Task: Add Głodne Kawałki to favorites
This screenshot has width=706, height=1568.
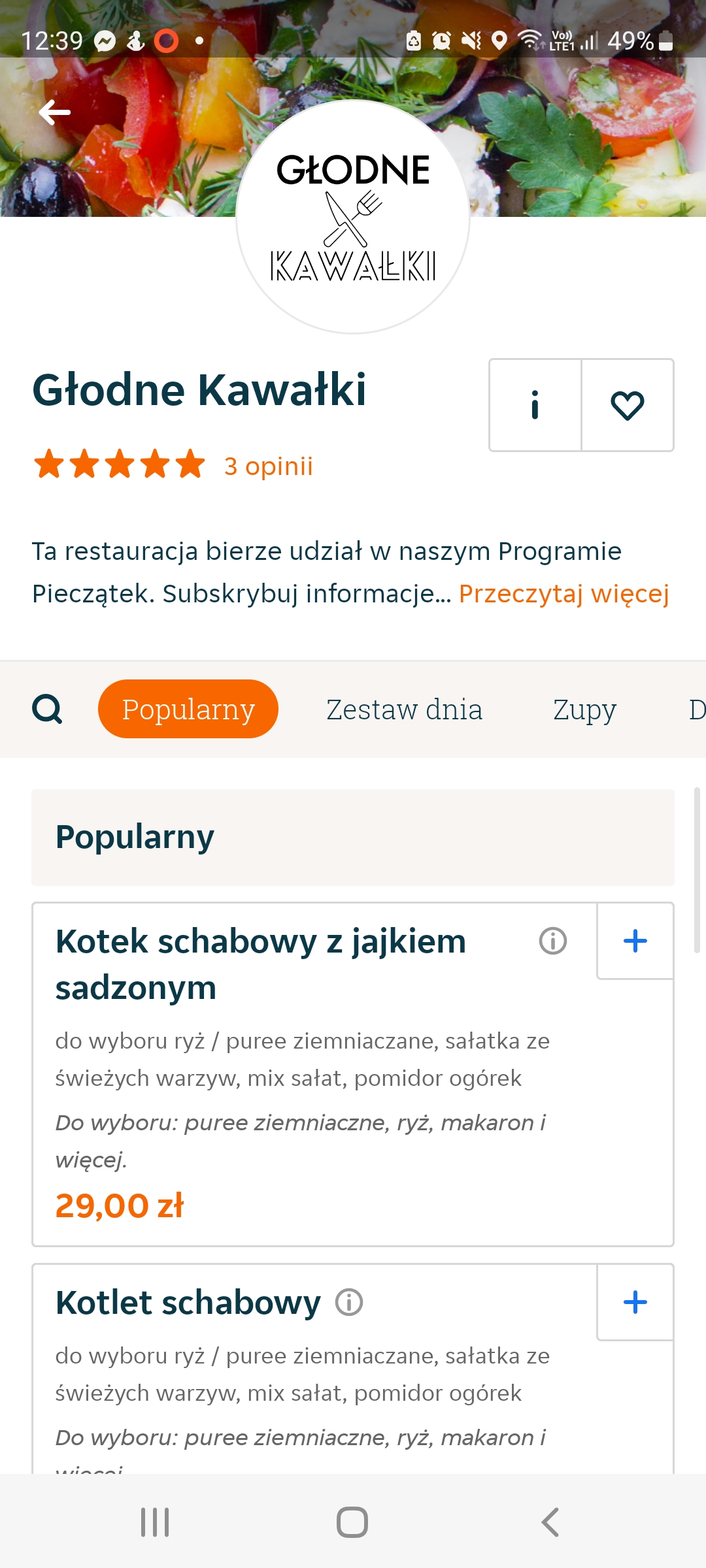Action: (628, 405)
